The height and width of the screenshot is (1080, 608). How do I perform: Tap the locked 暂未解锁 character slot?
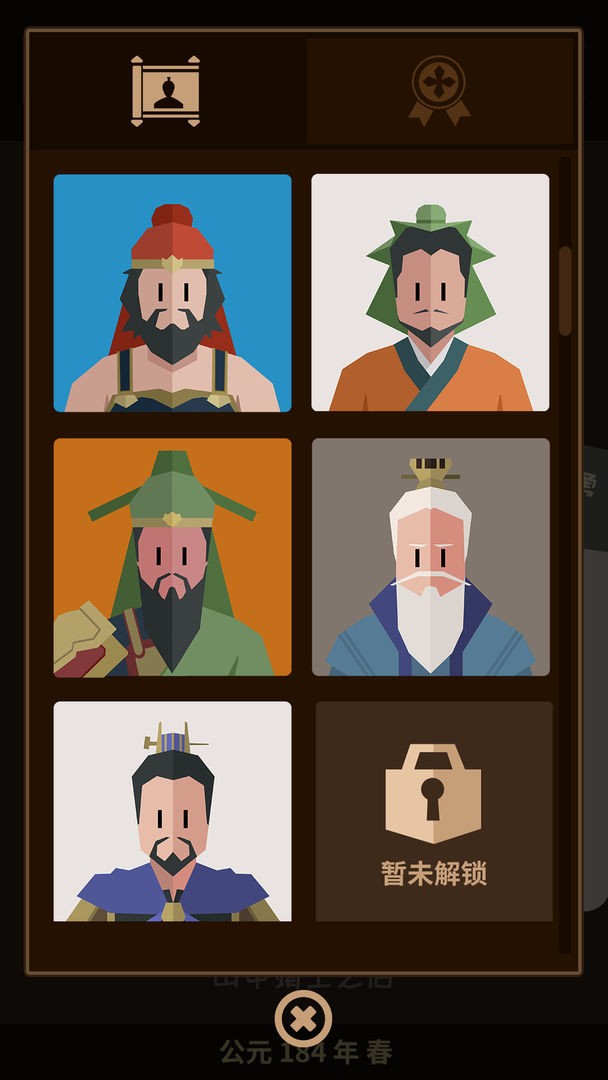tap(433, 811)
